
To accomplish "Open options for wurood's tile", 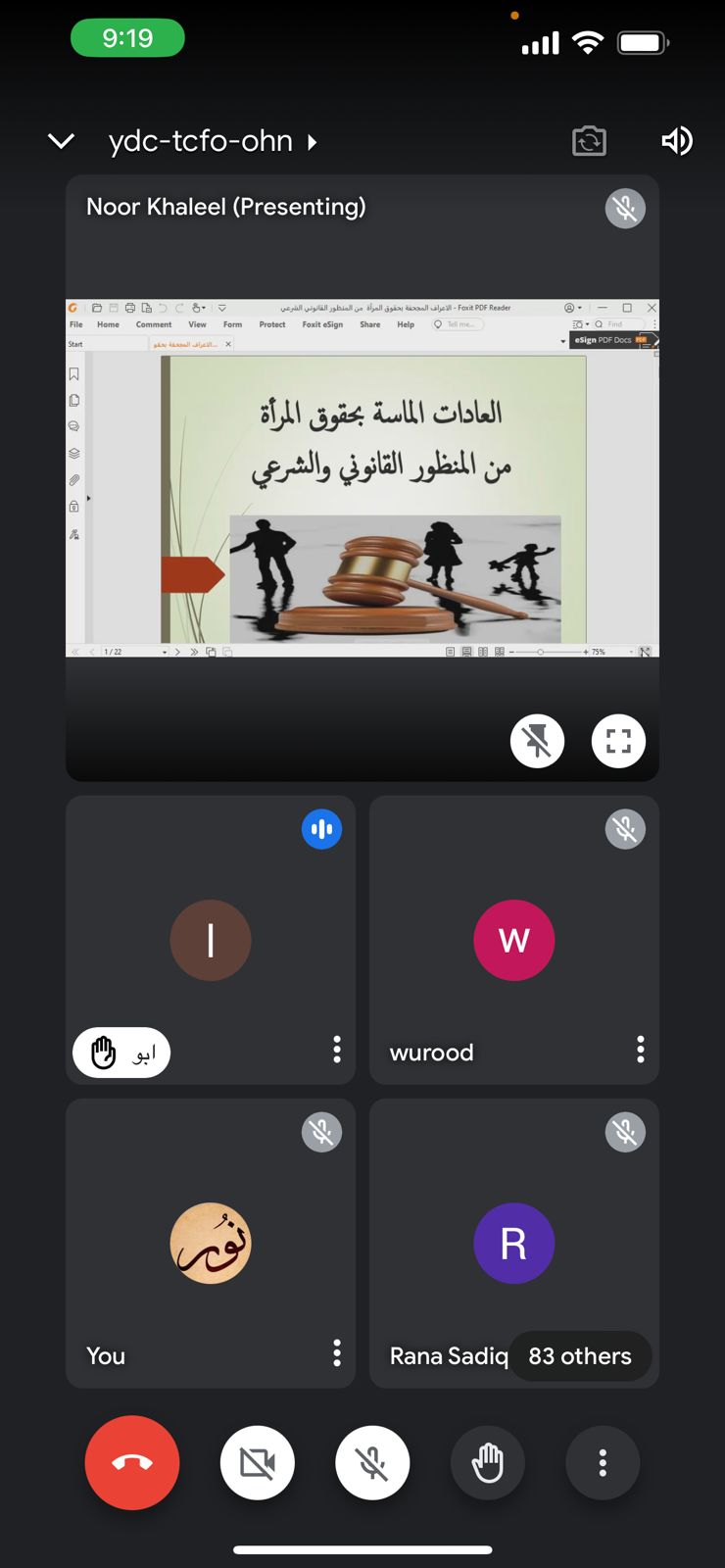I will [641, 1050].
